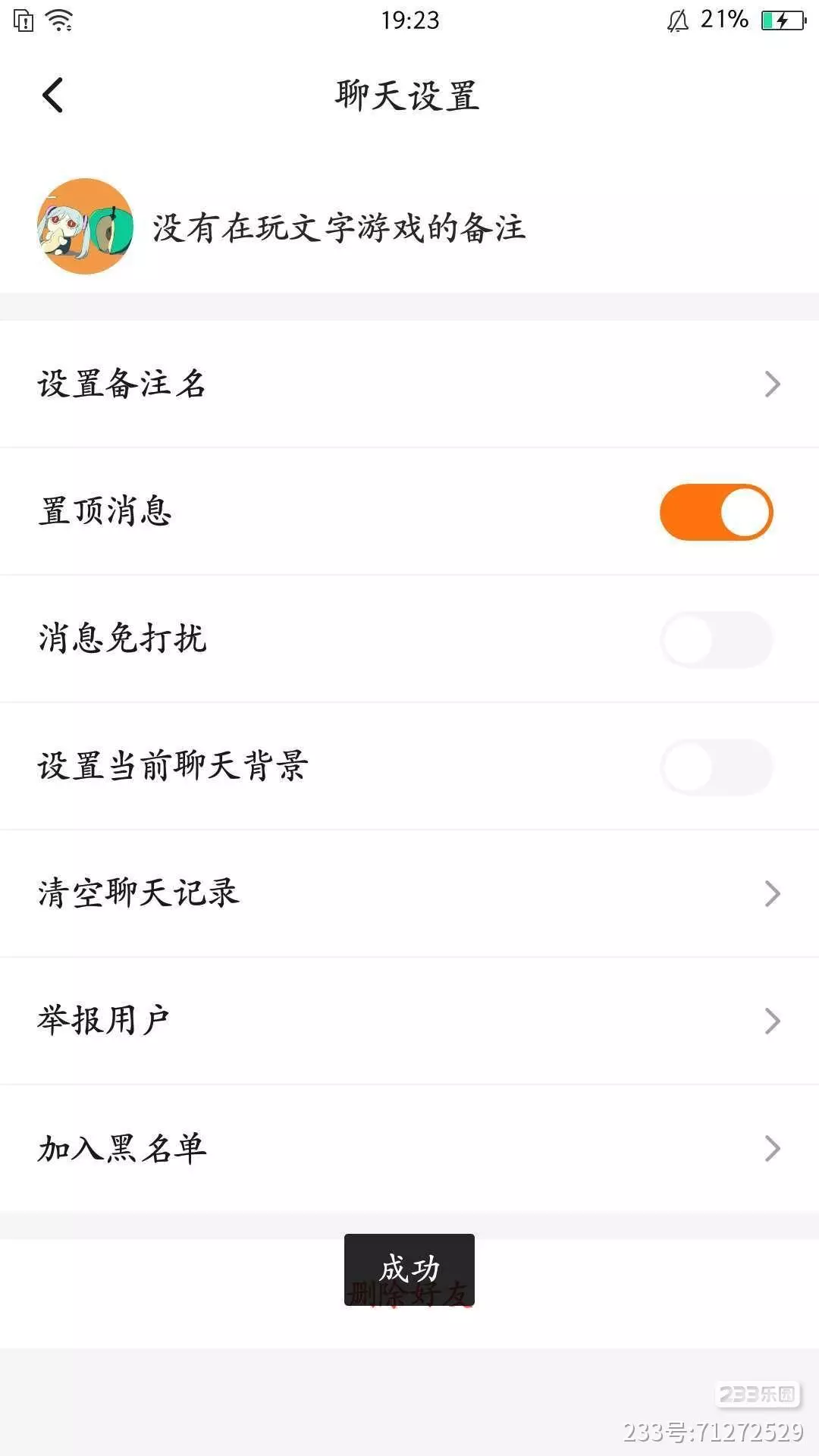Viewport: 819px width, 1456px height.
Task: Toggle 设置当前聊天背景 switch
Action: click(x=716, y=767)
